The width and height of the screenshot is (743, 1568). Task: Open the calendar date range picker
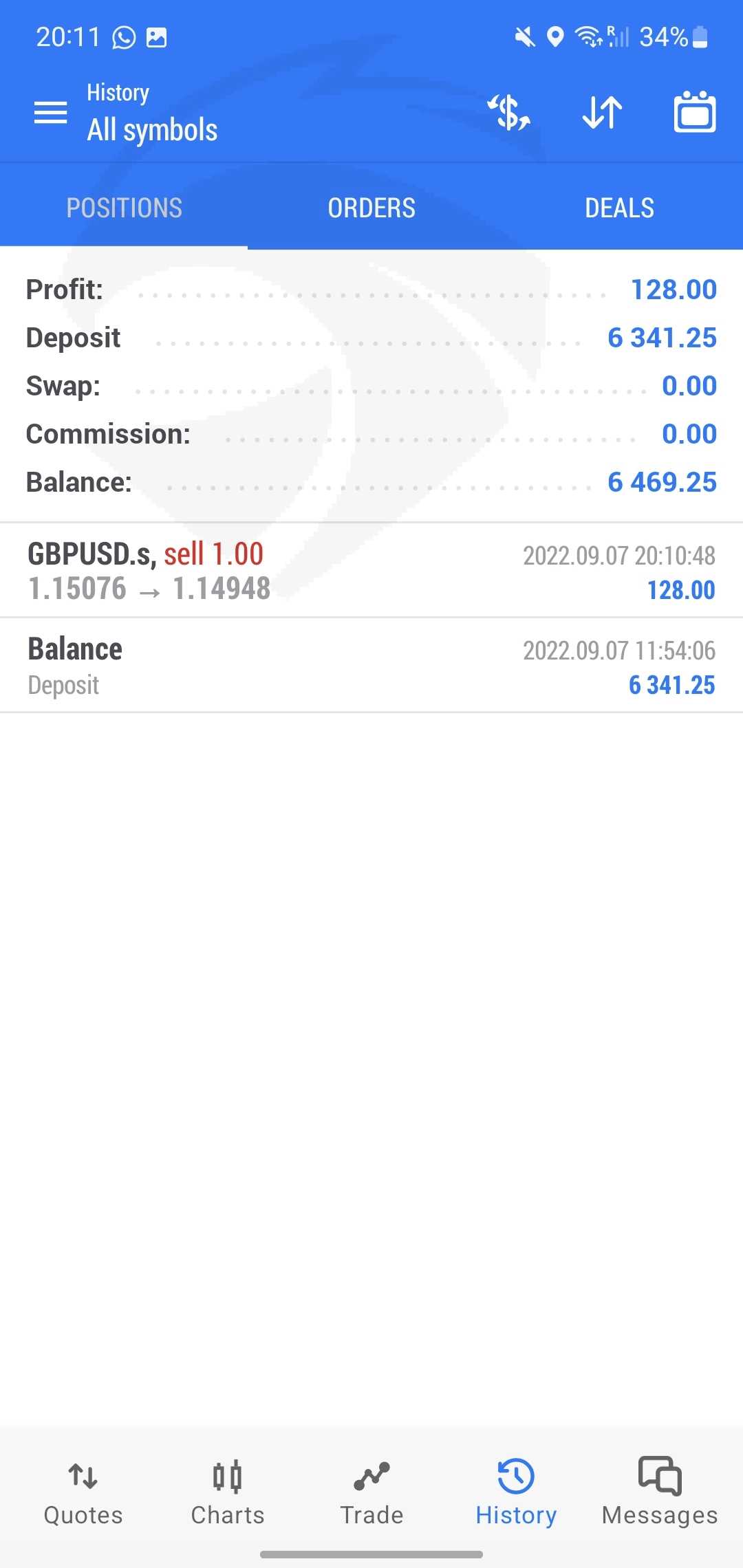[694, 113]
